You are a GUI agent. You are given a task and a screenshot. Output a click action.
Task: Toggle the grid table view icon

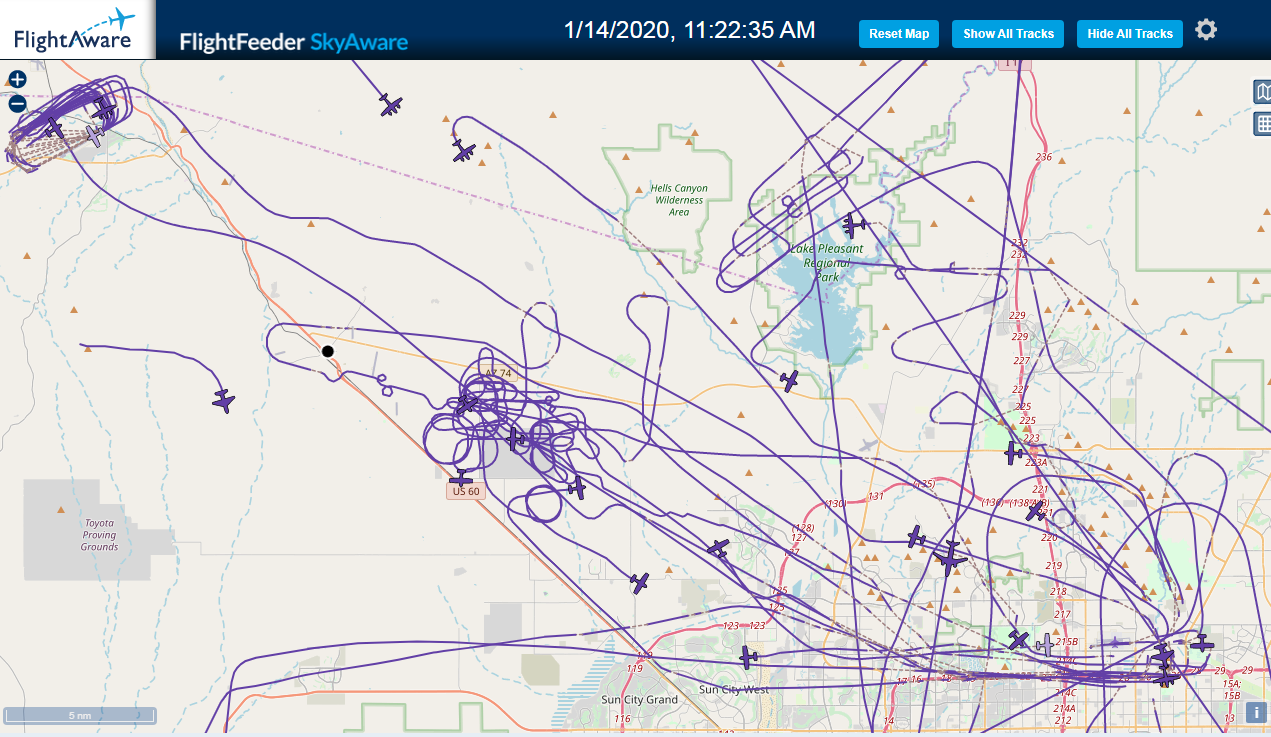1262,124
